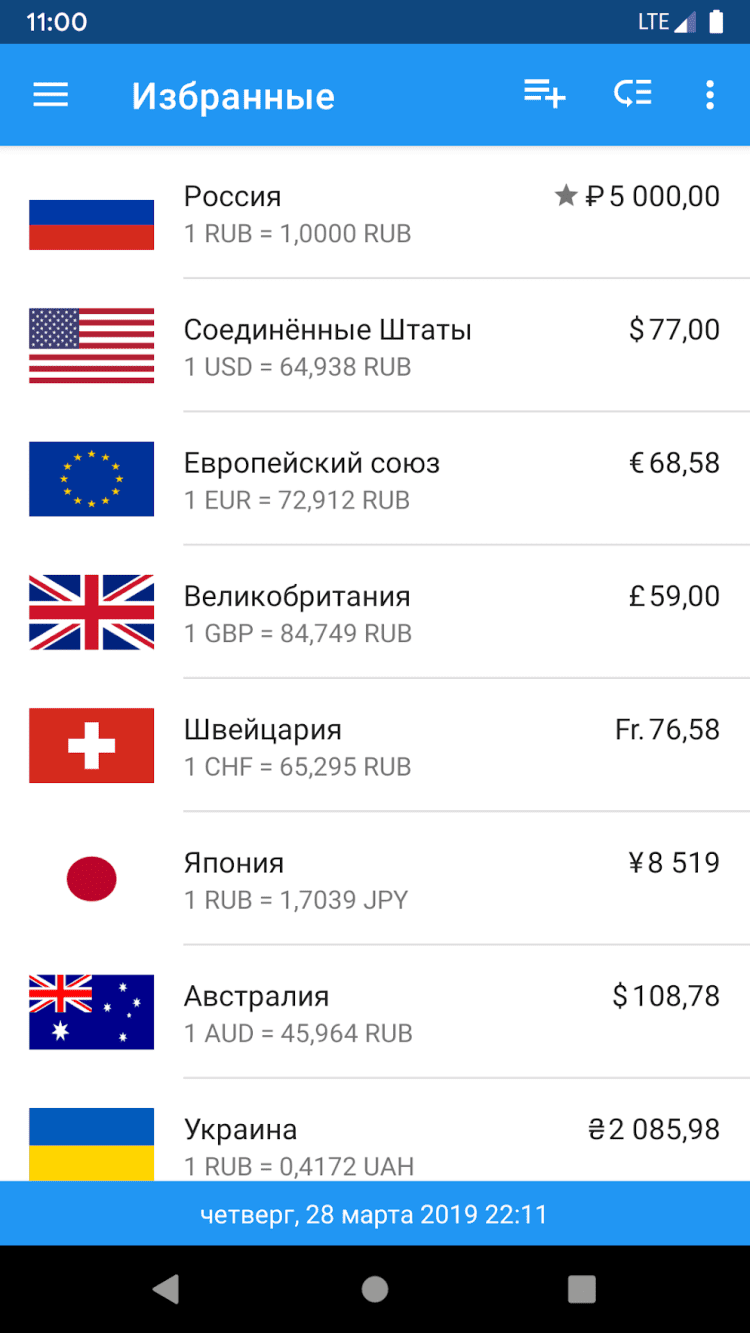Viewport: 750px width, 1333px height.
Task: Open the Соединённые Штаты USD row
Action: 375,347
